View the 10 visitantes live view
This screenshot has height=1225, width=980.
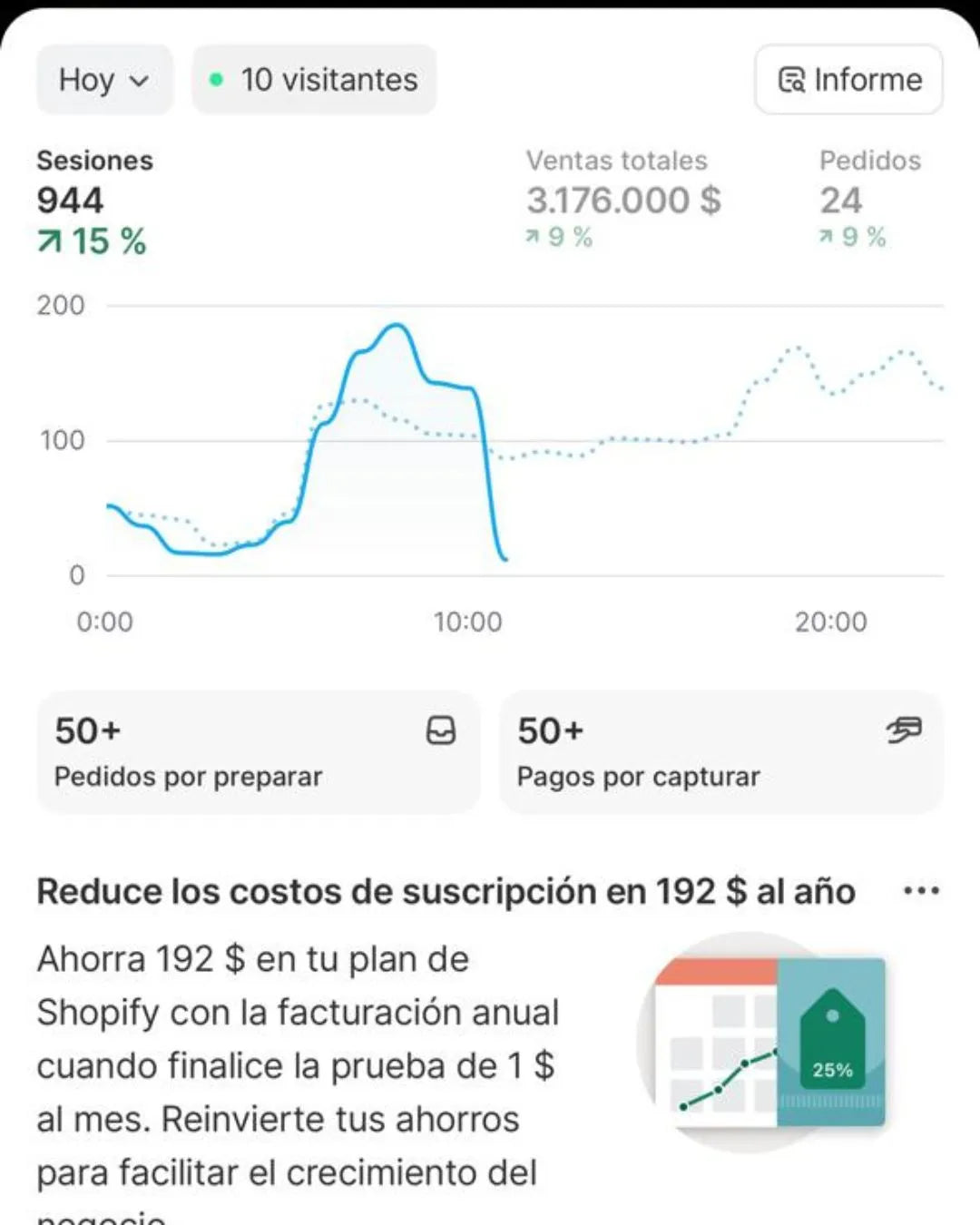click(314, 80)
